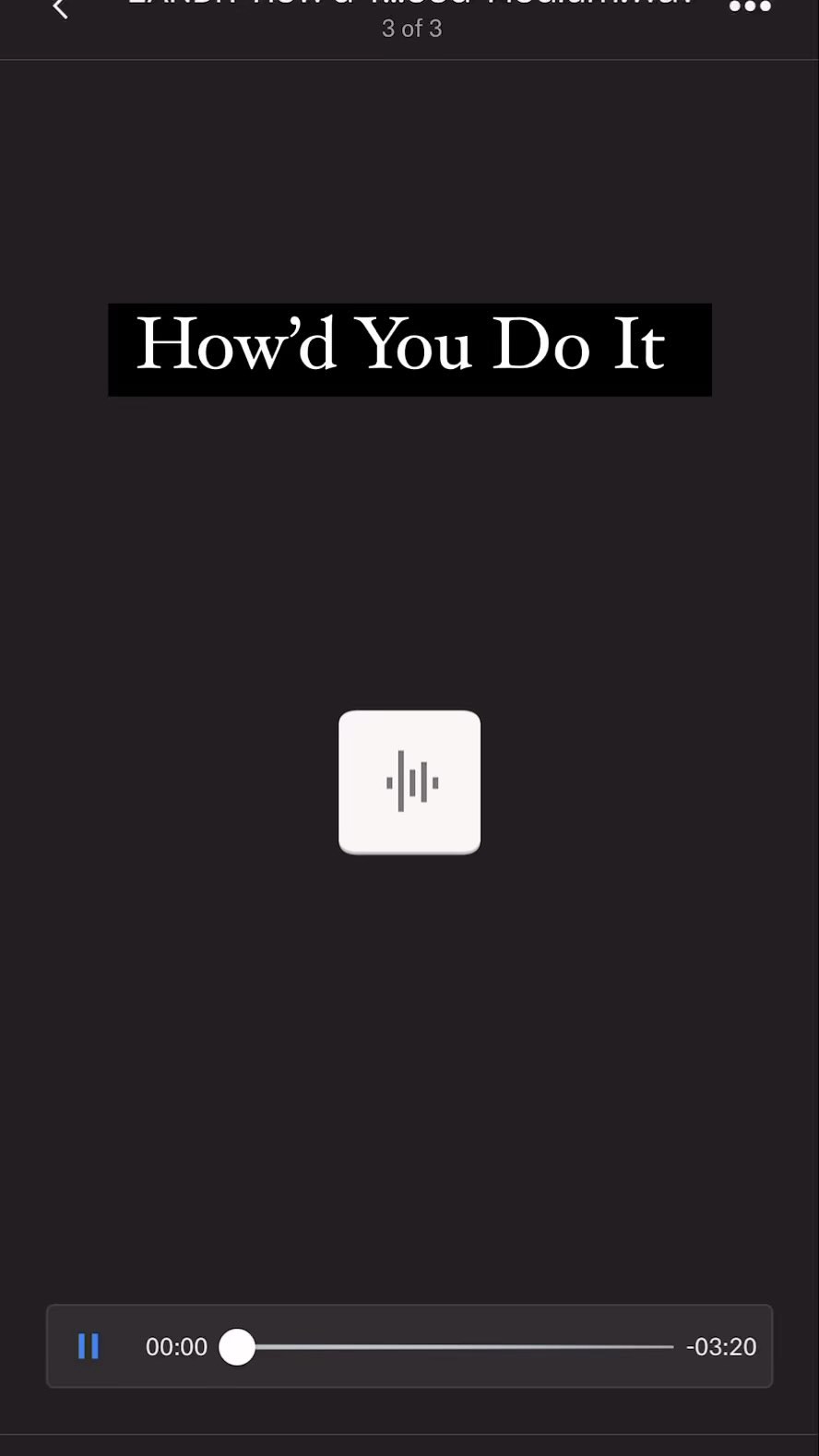
Task: Tap the audio scrubber knob at 00:00
Action: pos(237,1347)
